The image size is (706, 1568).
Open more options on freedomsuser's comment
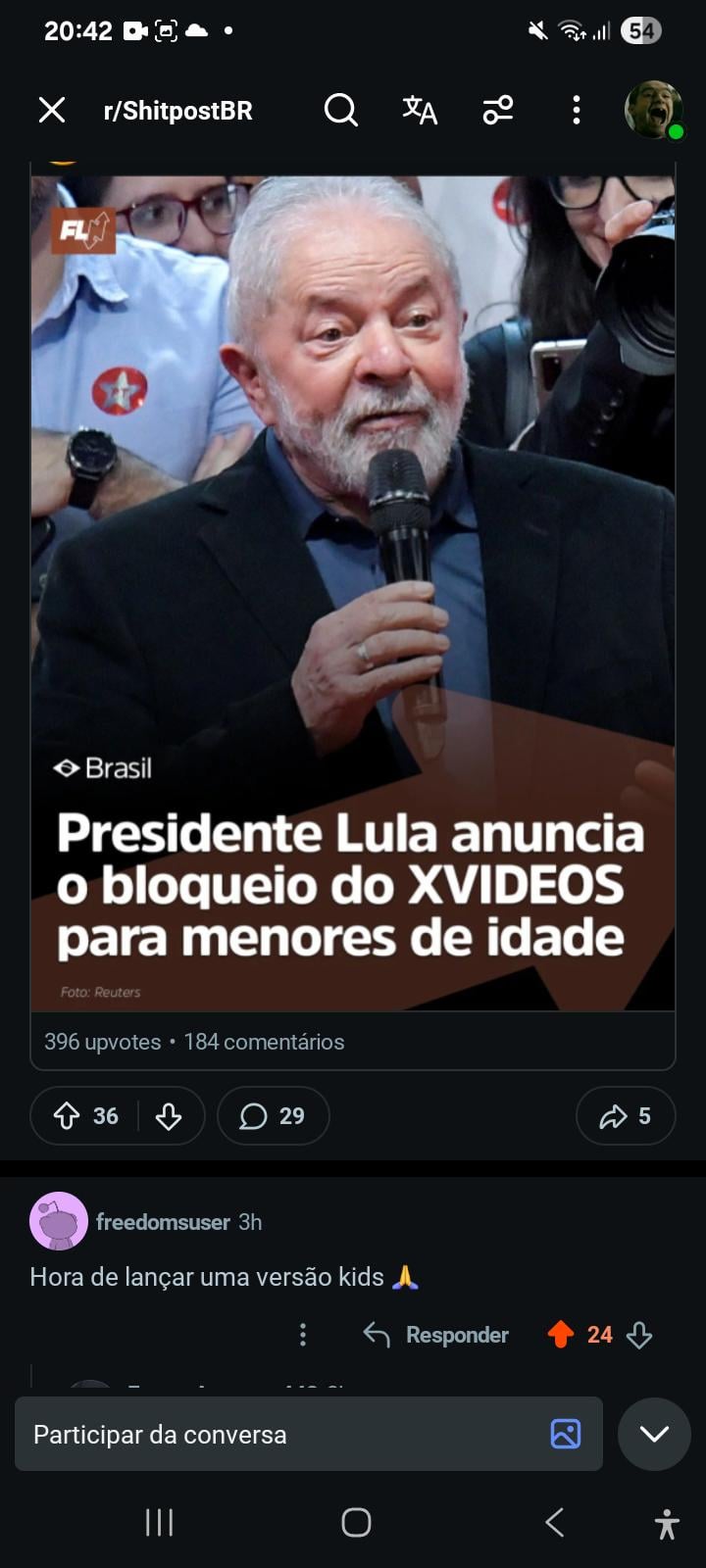tap(303, 1335)
